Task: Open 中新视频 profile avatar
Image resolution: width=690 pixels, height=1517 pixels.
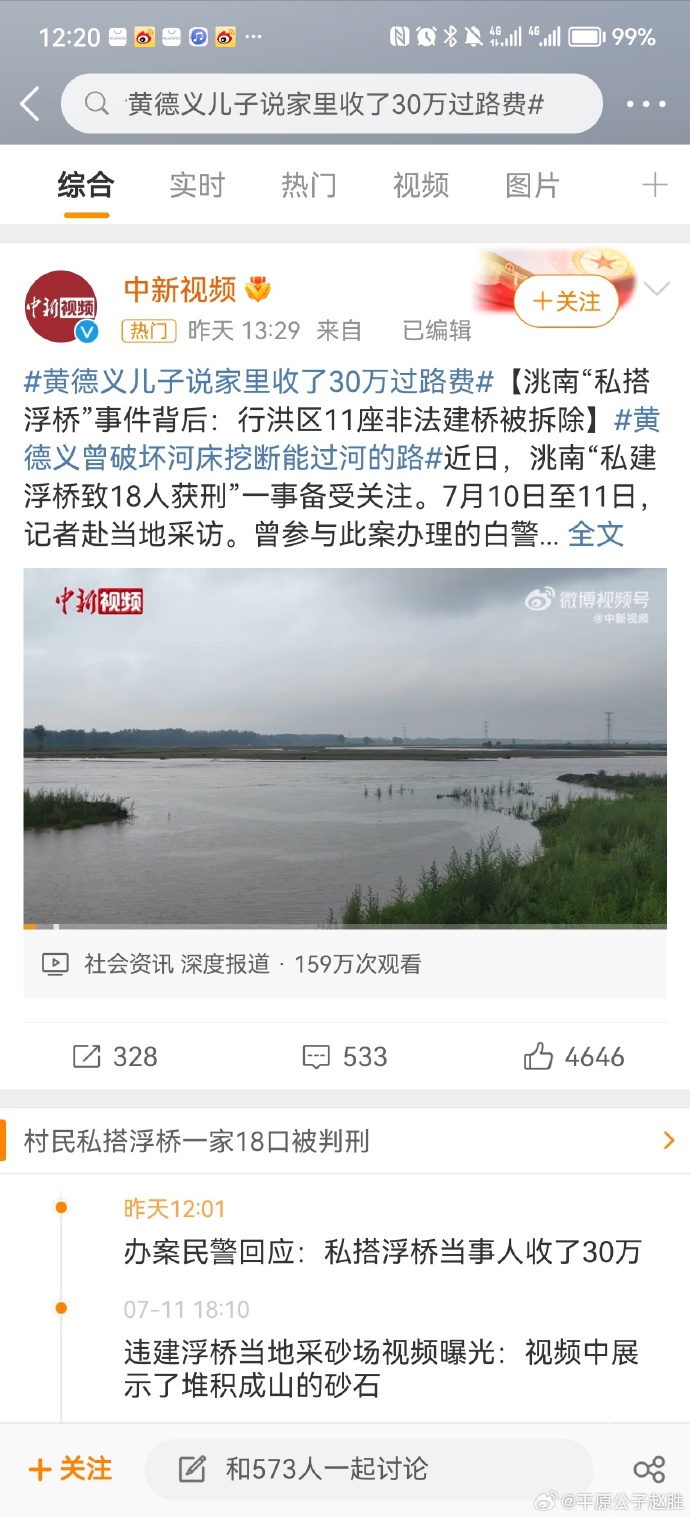Action: (61, 306)
